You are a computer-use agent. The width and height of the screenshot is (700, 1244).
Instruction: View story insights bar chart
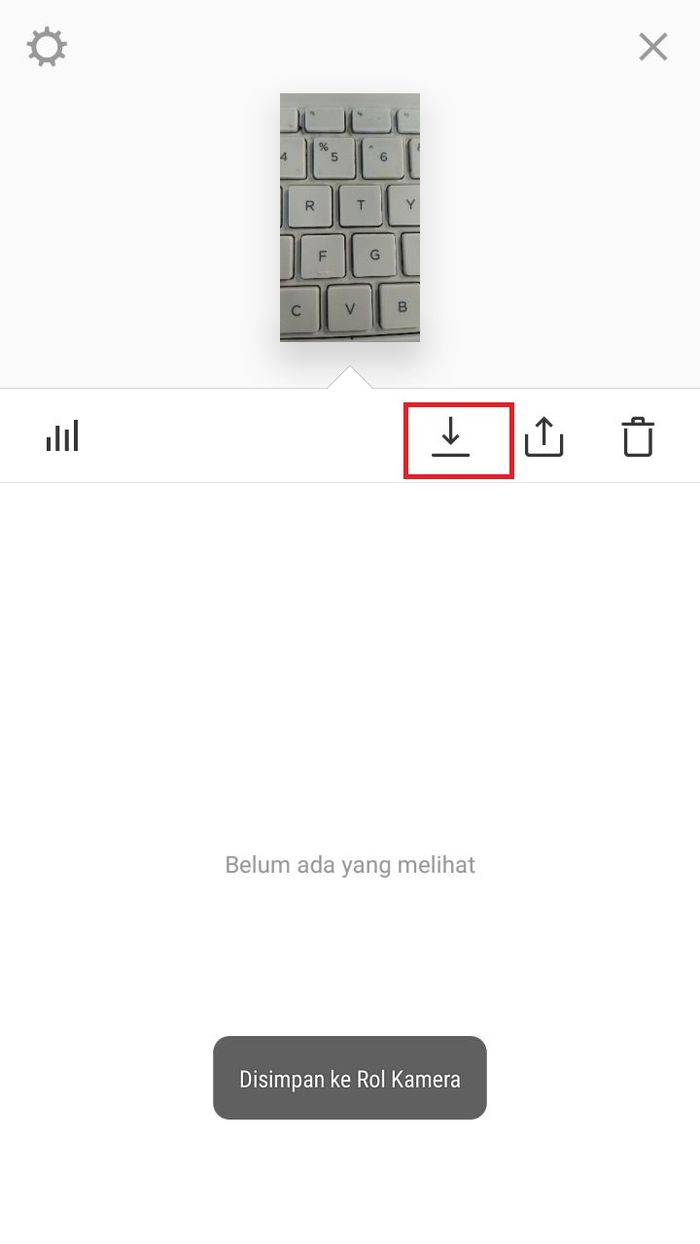[62, 437]
